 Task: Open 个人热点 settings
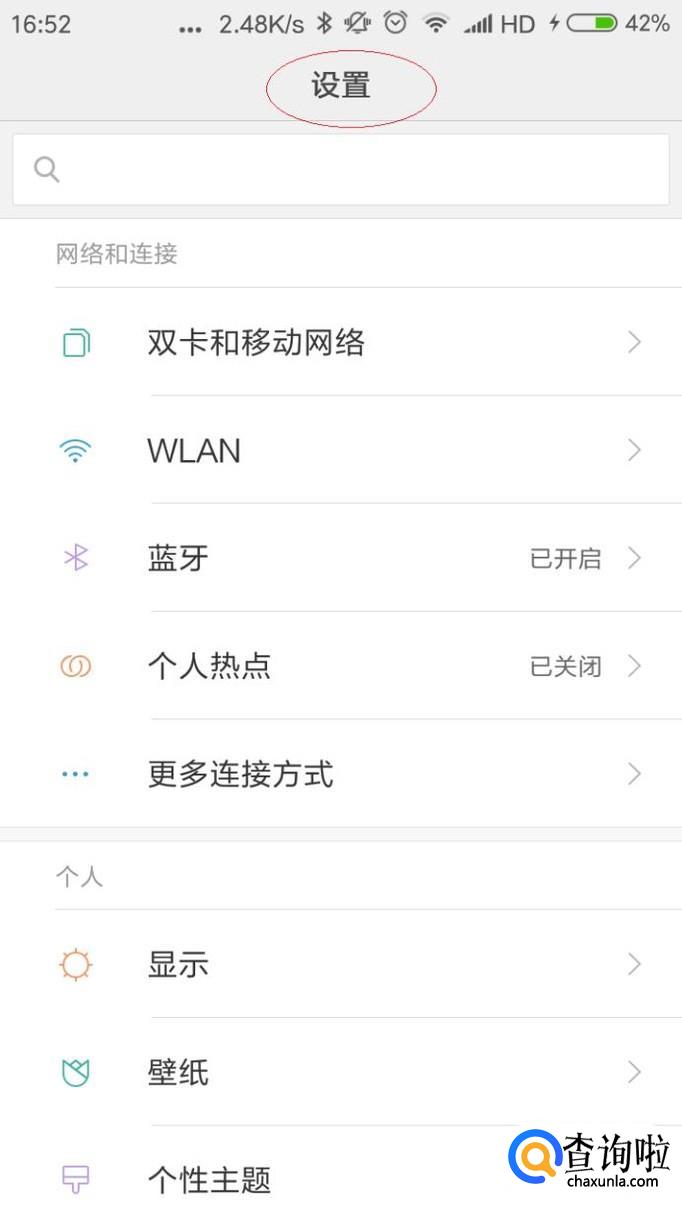tap(340, 666)
